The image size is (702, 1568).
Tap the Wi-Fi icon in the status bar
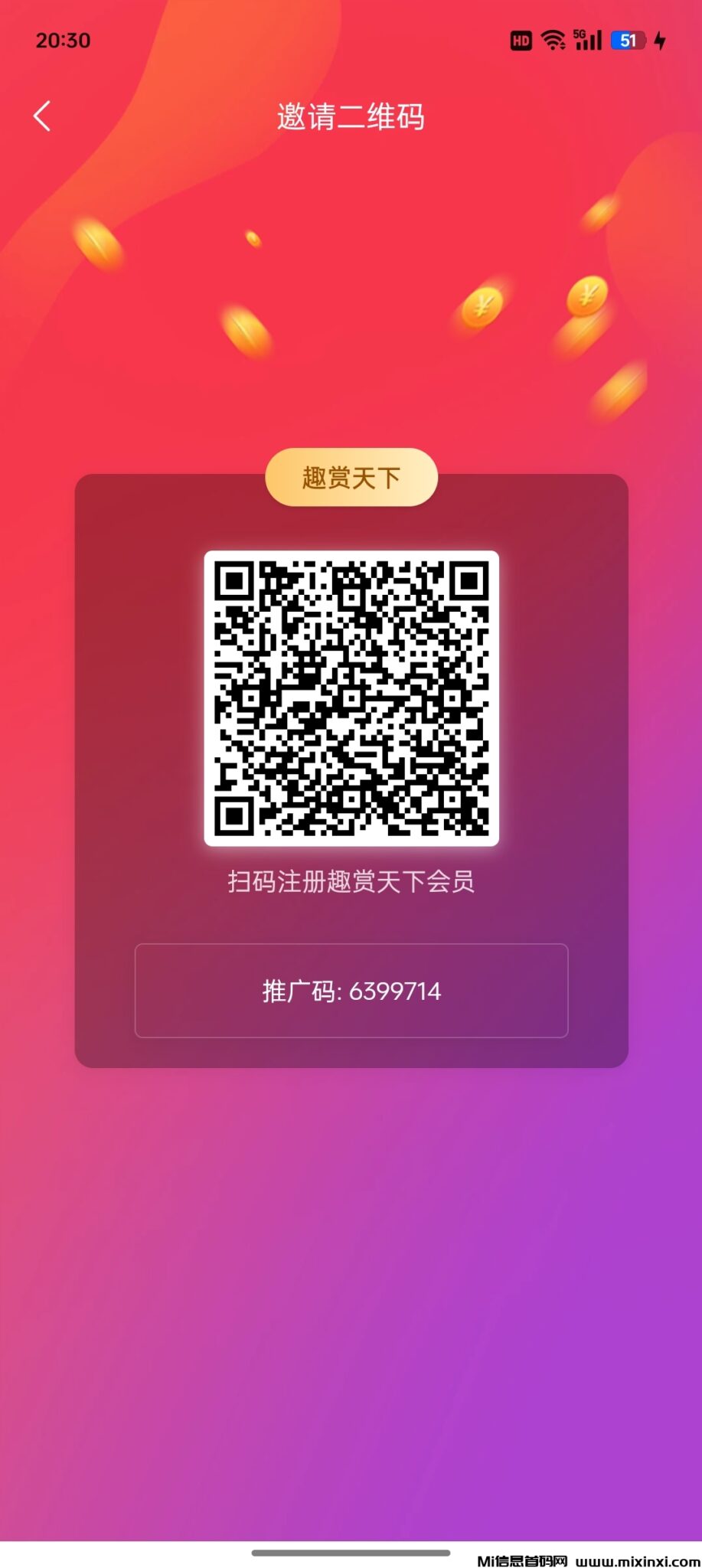point(553,40)
